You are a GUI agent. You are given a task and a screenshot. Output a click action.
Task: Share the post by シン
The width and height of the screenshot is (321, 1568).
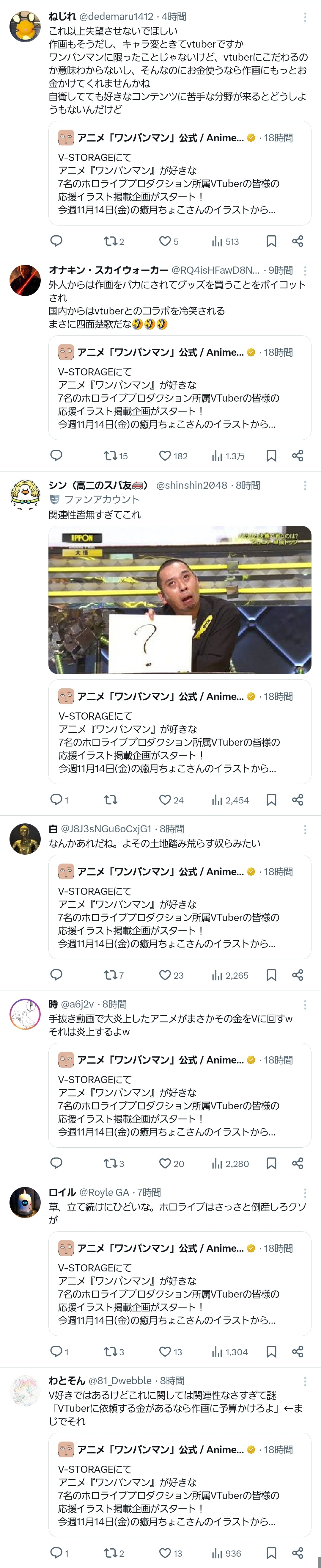click(x=297, y=800)
